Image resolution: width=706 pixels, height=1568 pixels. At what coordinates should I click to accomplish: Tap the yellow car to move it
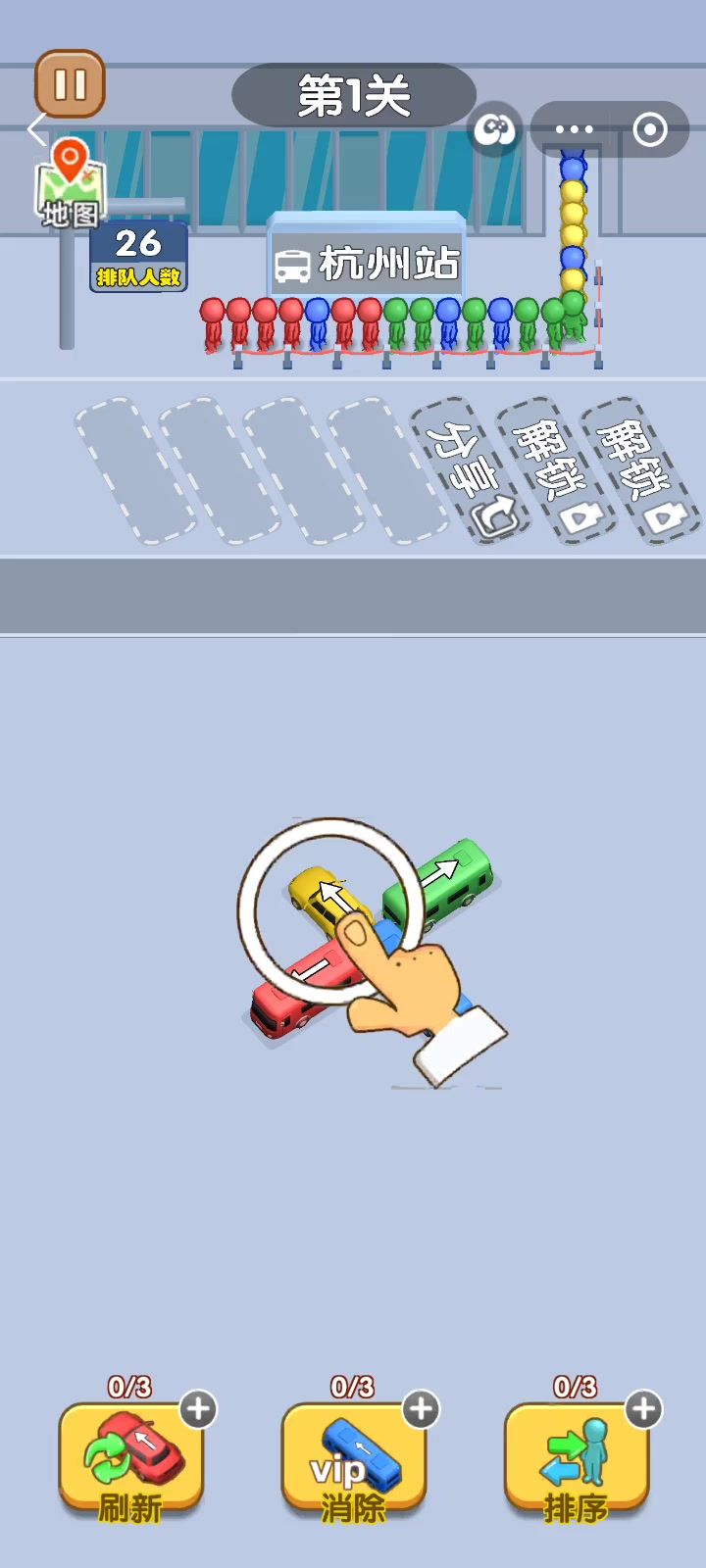[319, 892]
